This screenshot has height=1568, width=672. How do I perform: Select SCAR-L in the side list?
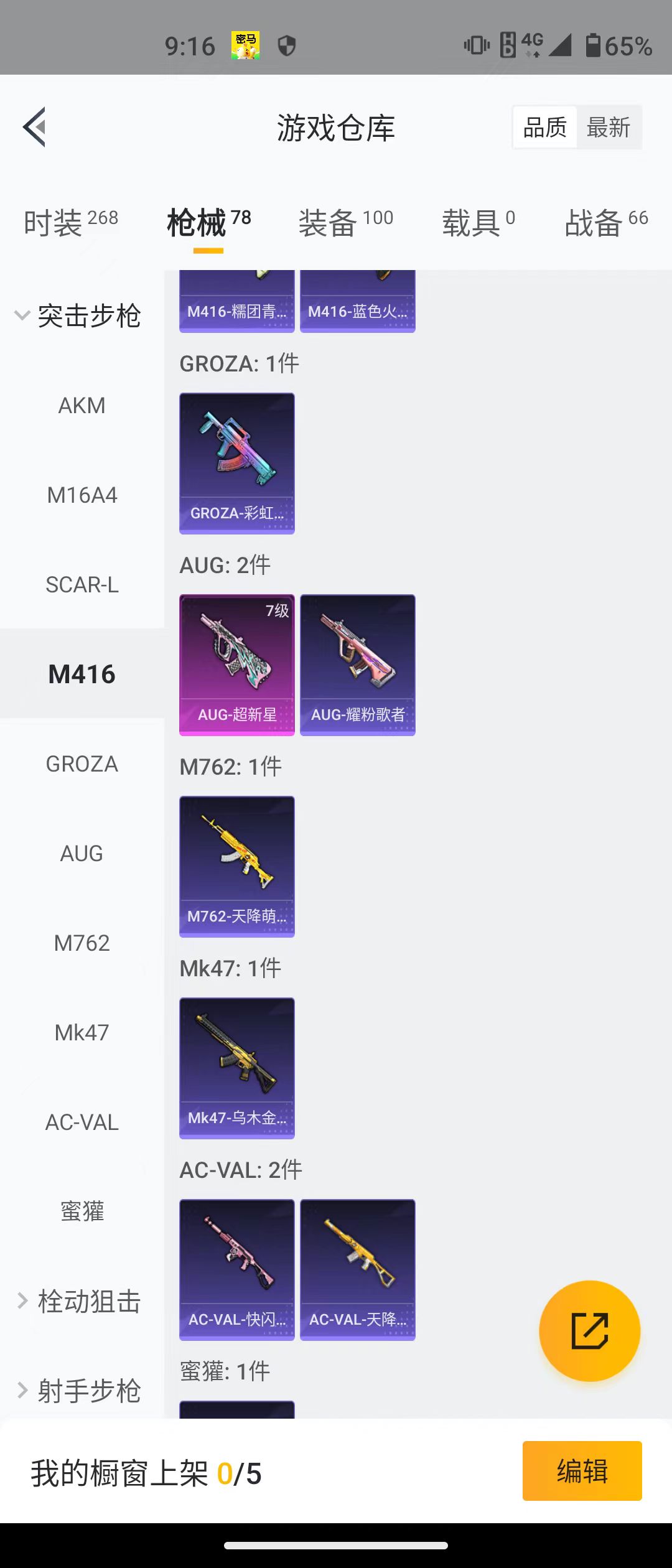pos(82,585)
